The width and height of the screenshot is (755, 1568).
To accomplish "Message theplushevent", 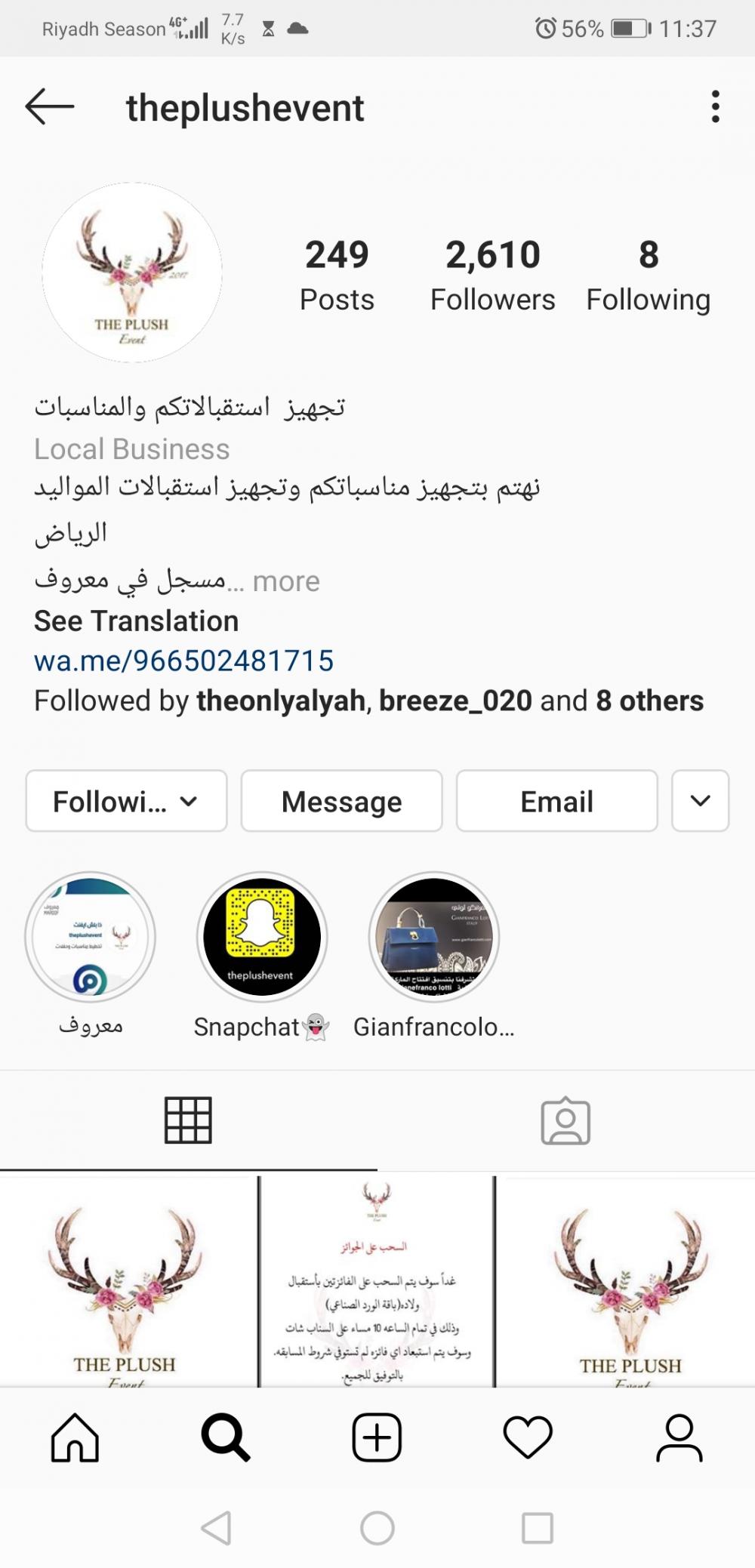I will [x=341, y=801].
